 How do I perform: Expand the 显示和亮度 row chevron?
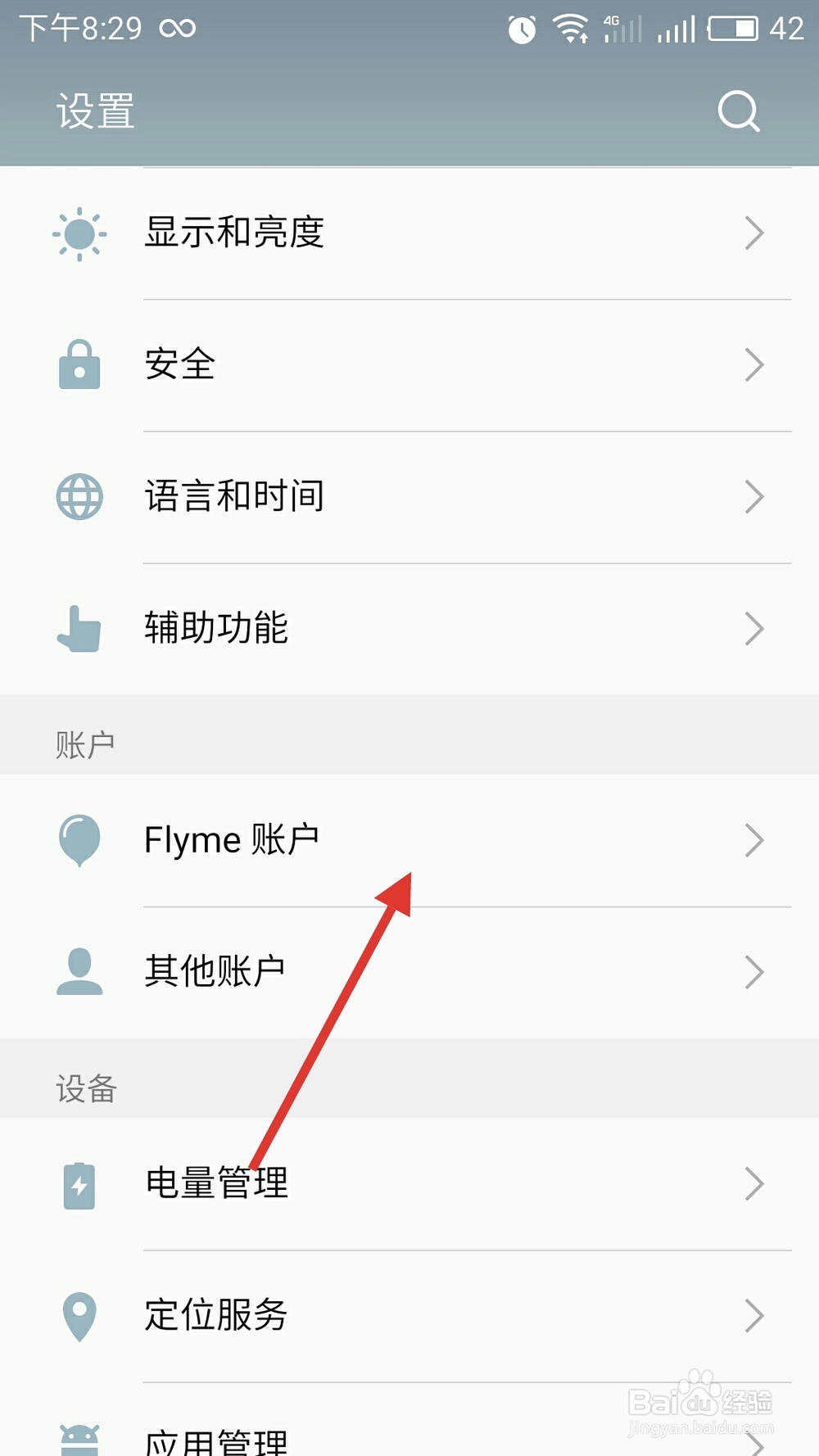coord(754,233)
